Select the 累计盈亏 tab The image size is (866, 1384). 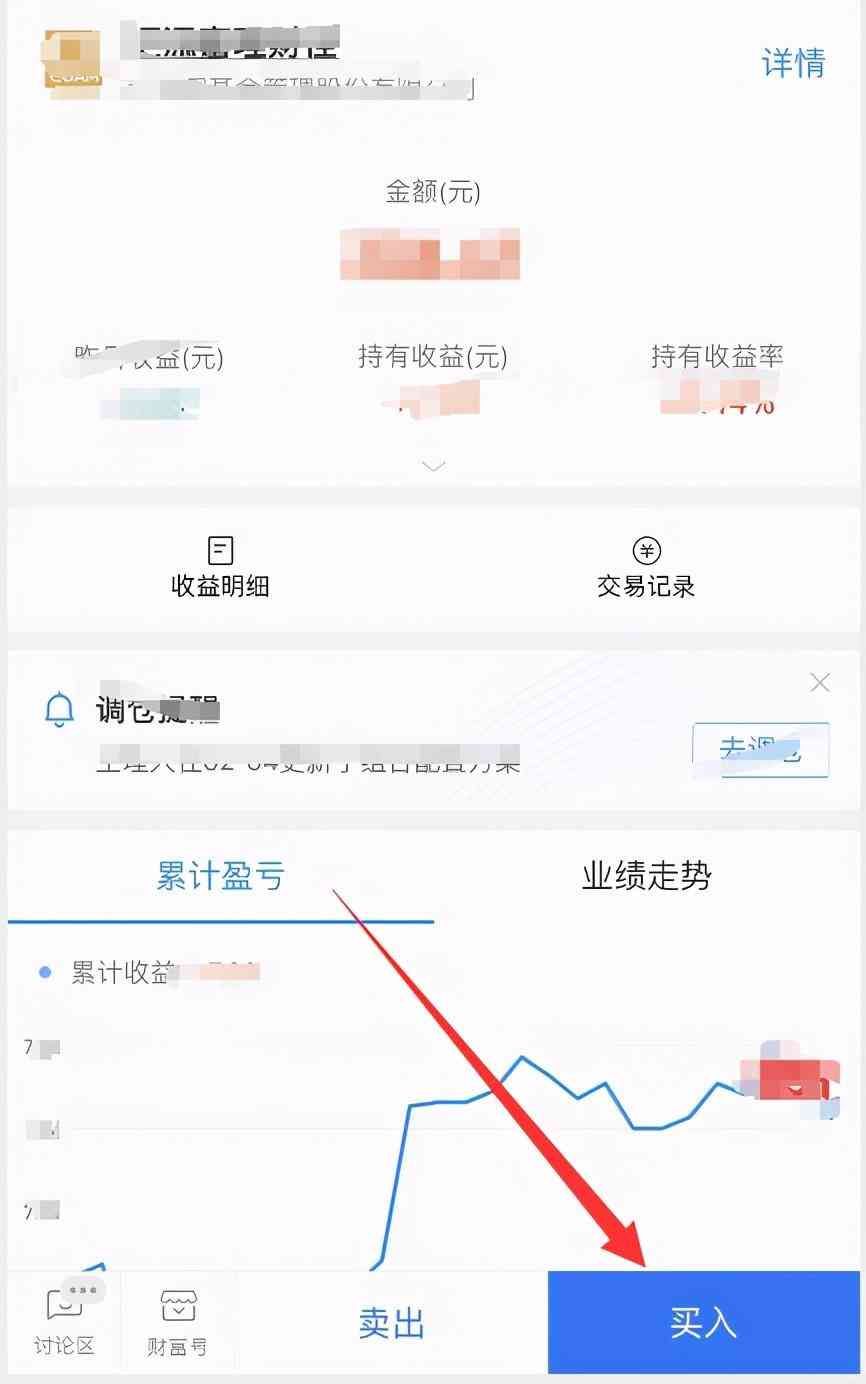tap(219, 876)
